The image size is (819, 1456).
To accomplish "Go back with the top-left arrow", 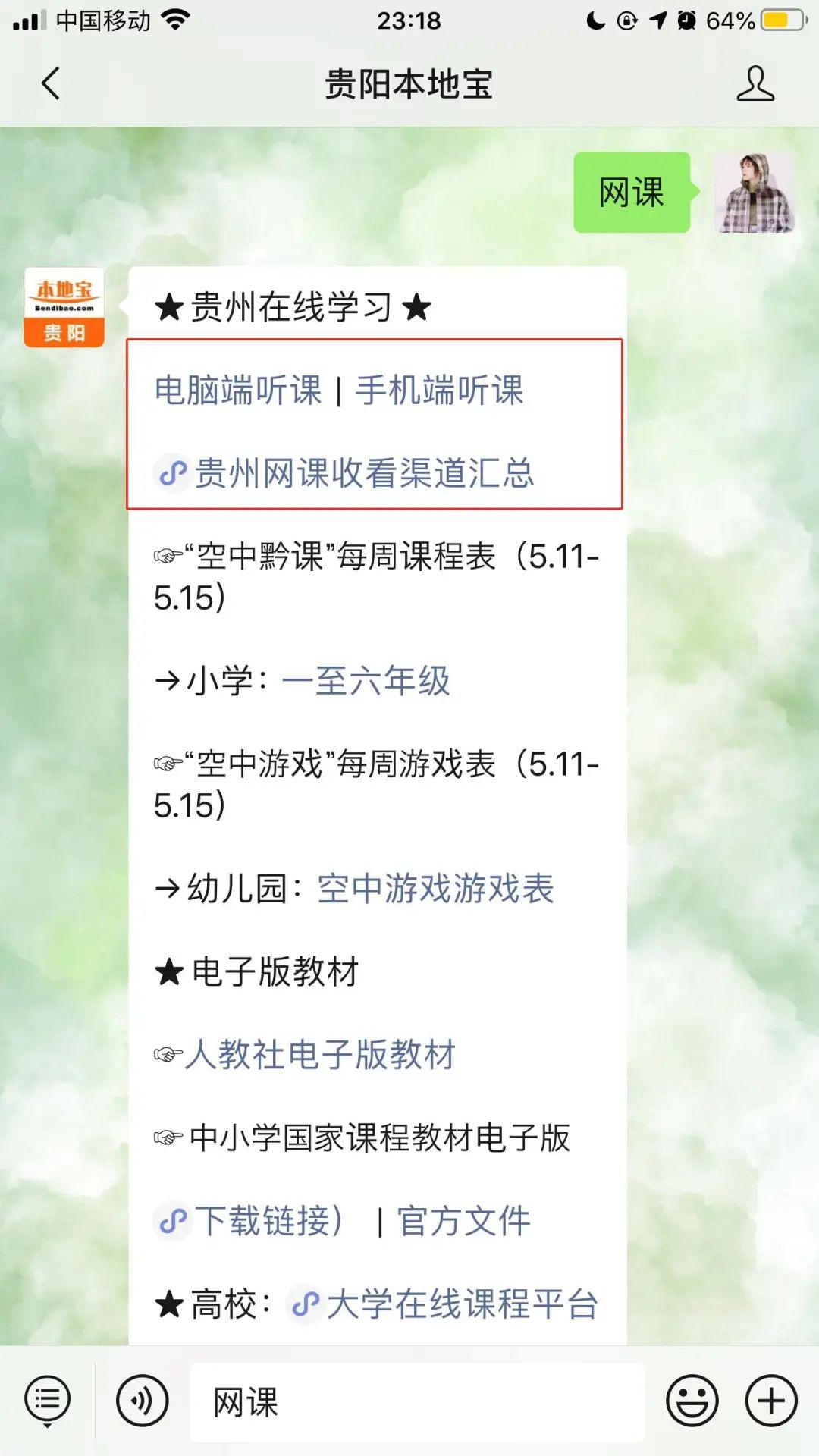I will pos(51,83).
